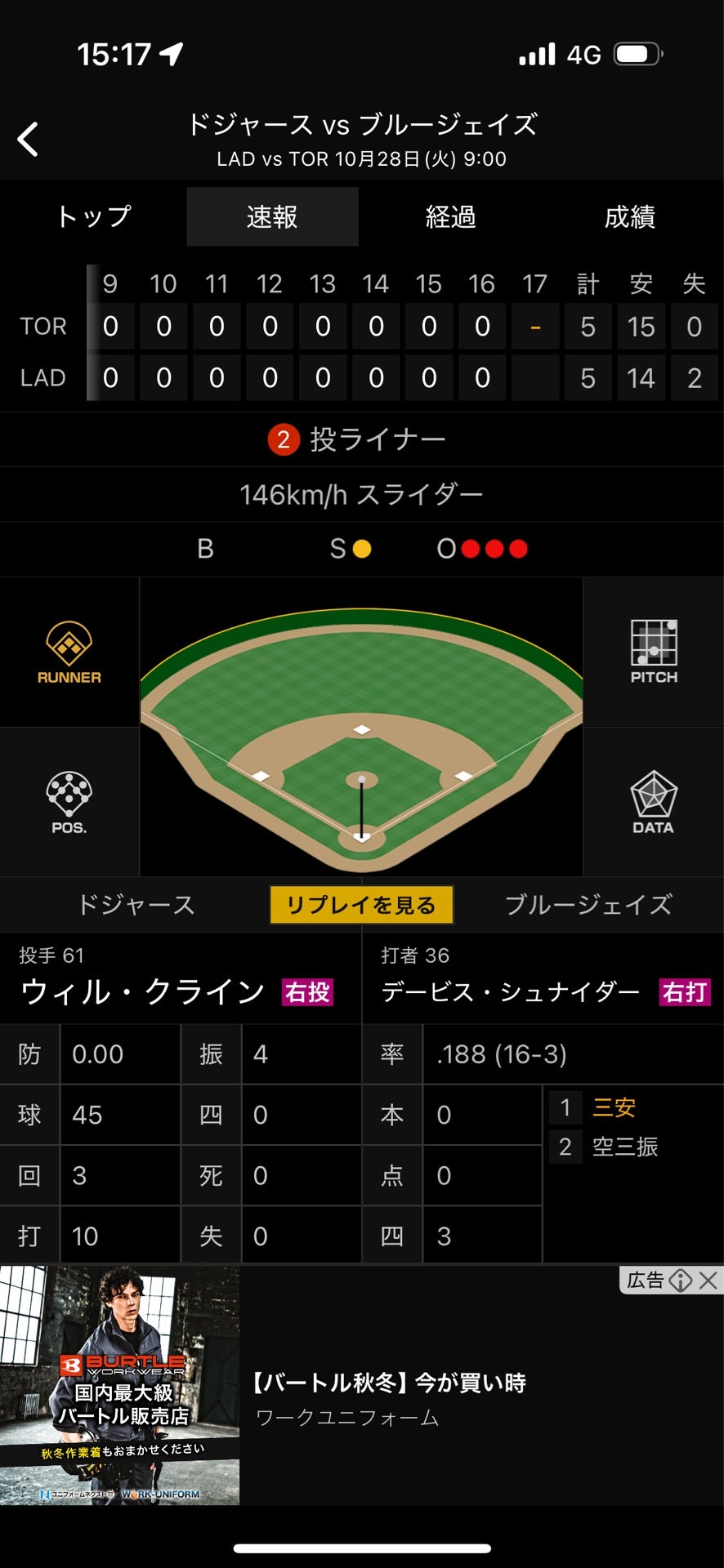Go back with the top-left arrow
724x1568 pixels.
(28, 139)
